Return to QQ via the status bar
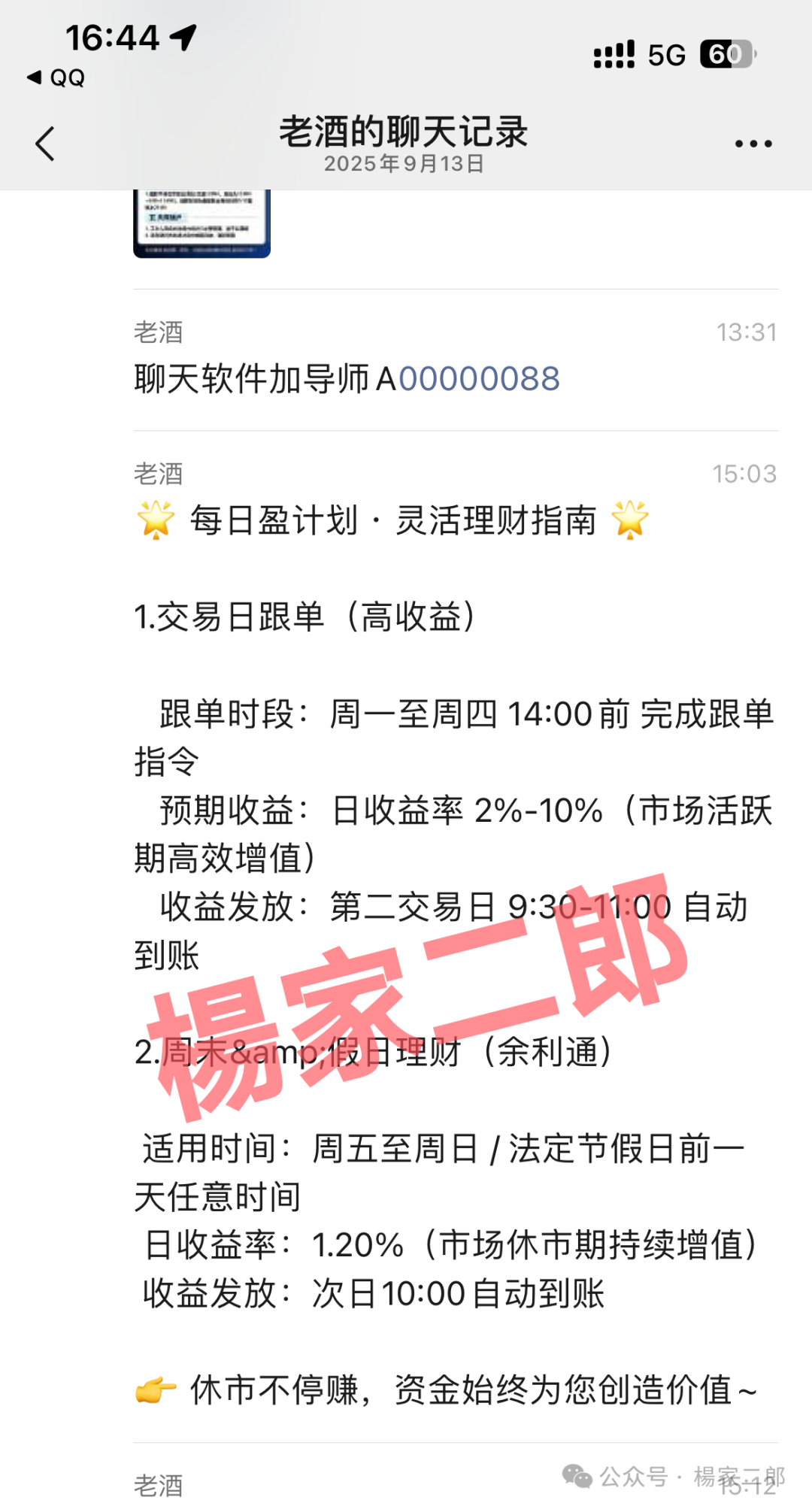 click(x=56, y=77)
